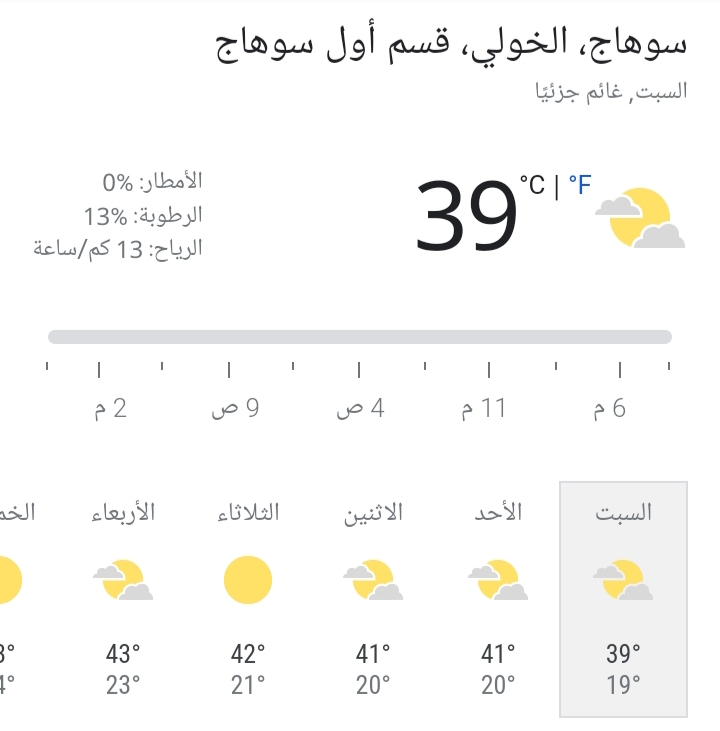Select Monday (الاثنين) forecast
This screenshot has height=731, width=720.
373,598
